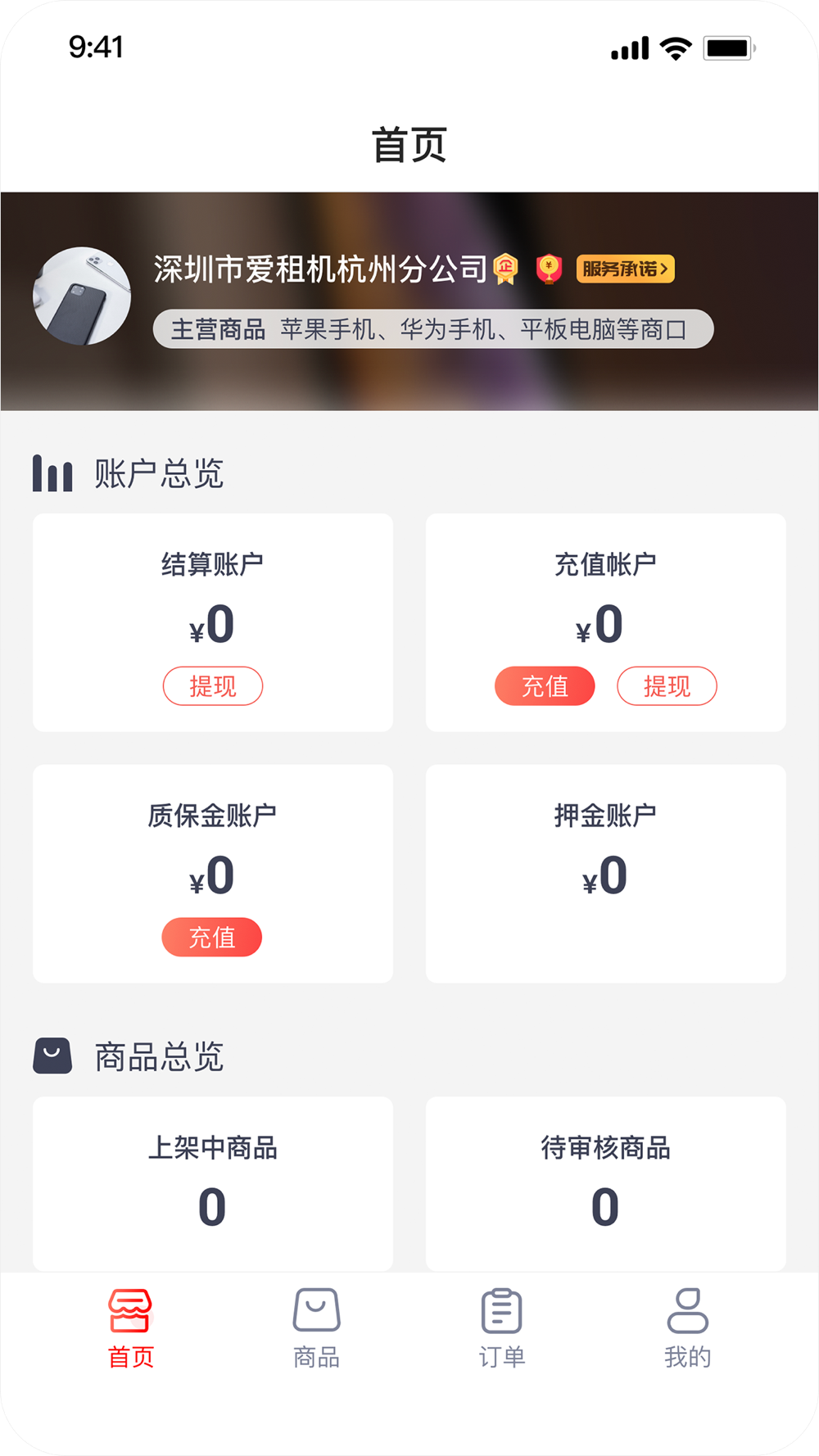Open the 待审核商品 card

tap(605, 1182)
